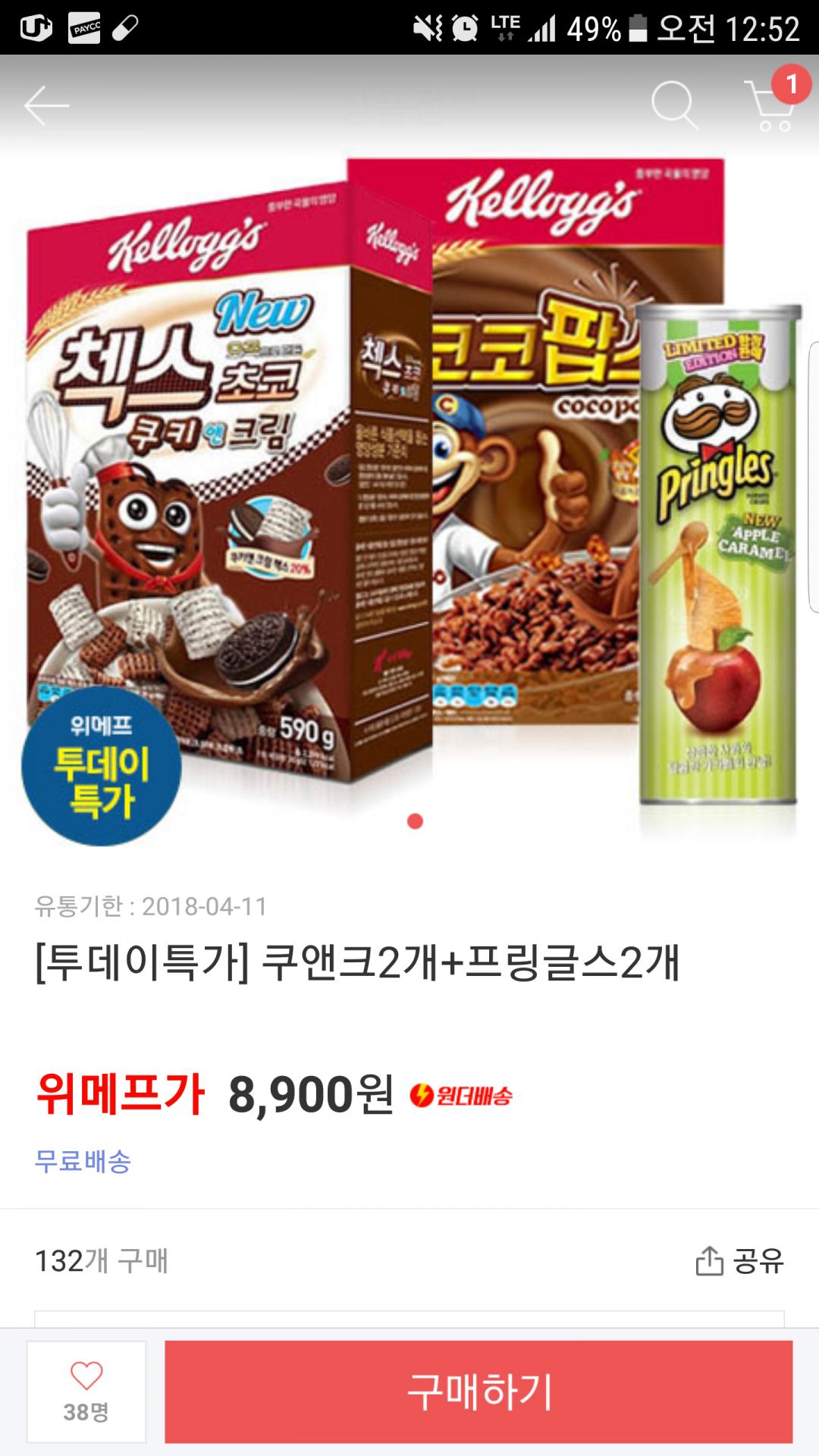
Task: Share this product via 공유
Action: pos(740,1261)
